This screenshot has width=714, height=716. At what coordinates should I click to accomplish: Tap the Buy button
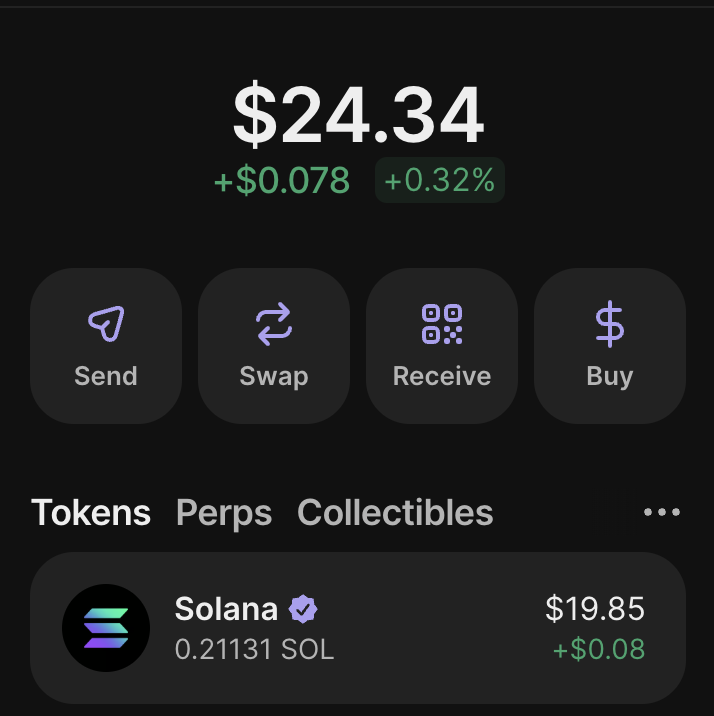click(x=610, y=346)
